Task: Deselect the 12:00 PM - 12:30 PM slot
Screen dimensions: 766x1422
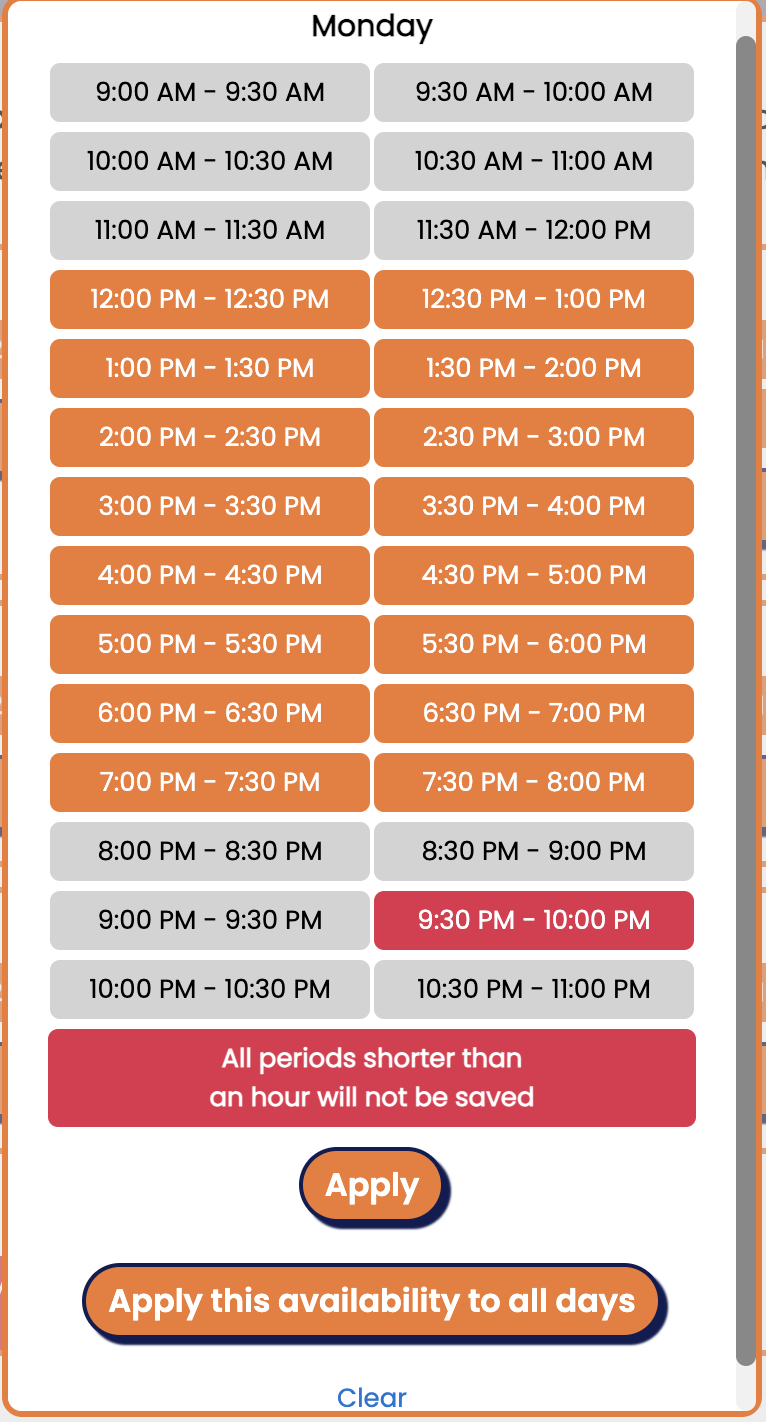Action: point(210,299)
